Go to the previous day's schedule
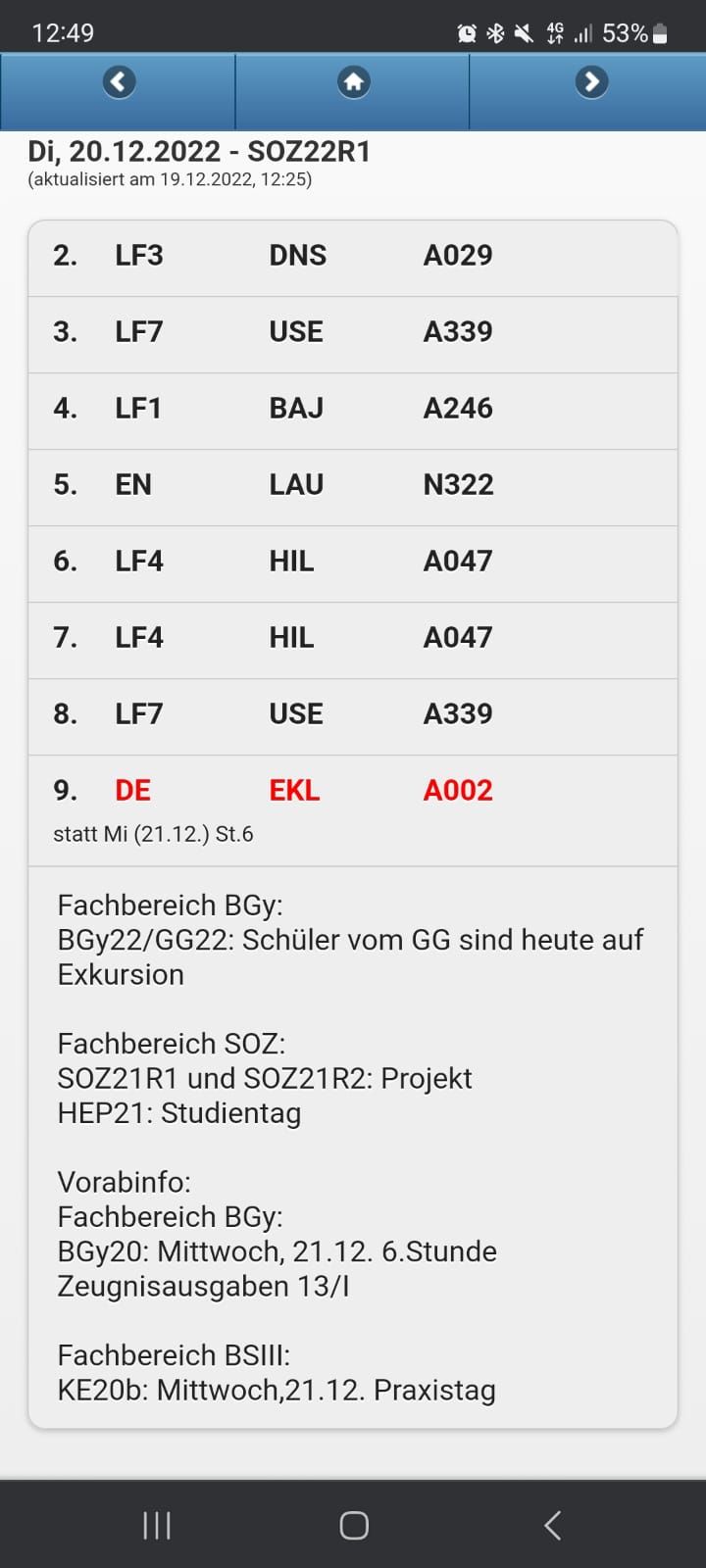706x1568 pixels. click(119, 81)
